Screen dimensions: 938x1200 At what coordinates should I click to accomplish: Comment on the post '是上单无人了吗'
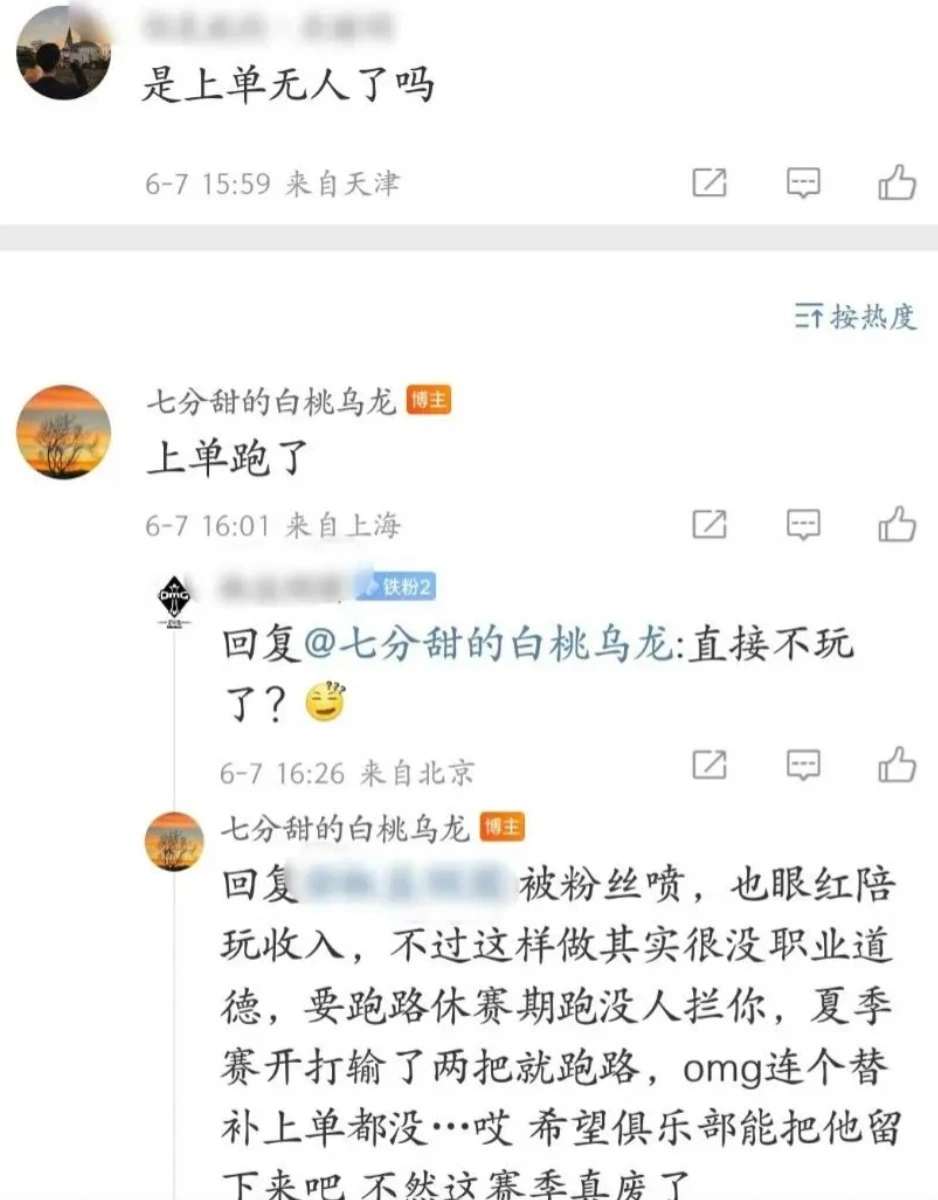803,183
